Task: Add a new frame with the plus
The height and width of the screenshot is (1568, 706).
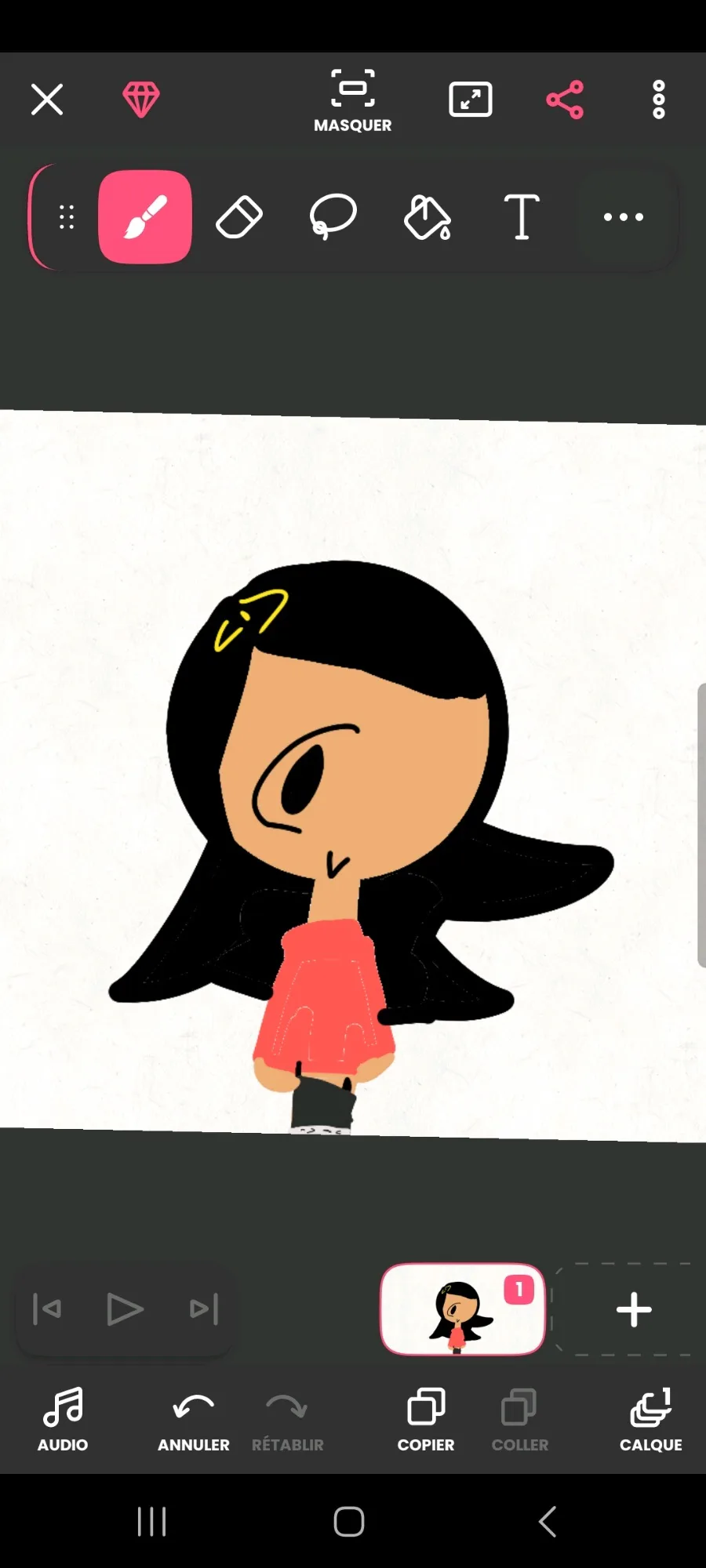Action: 634,1309
